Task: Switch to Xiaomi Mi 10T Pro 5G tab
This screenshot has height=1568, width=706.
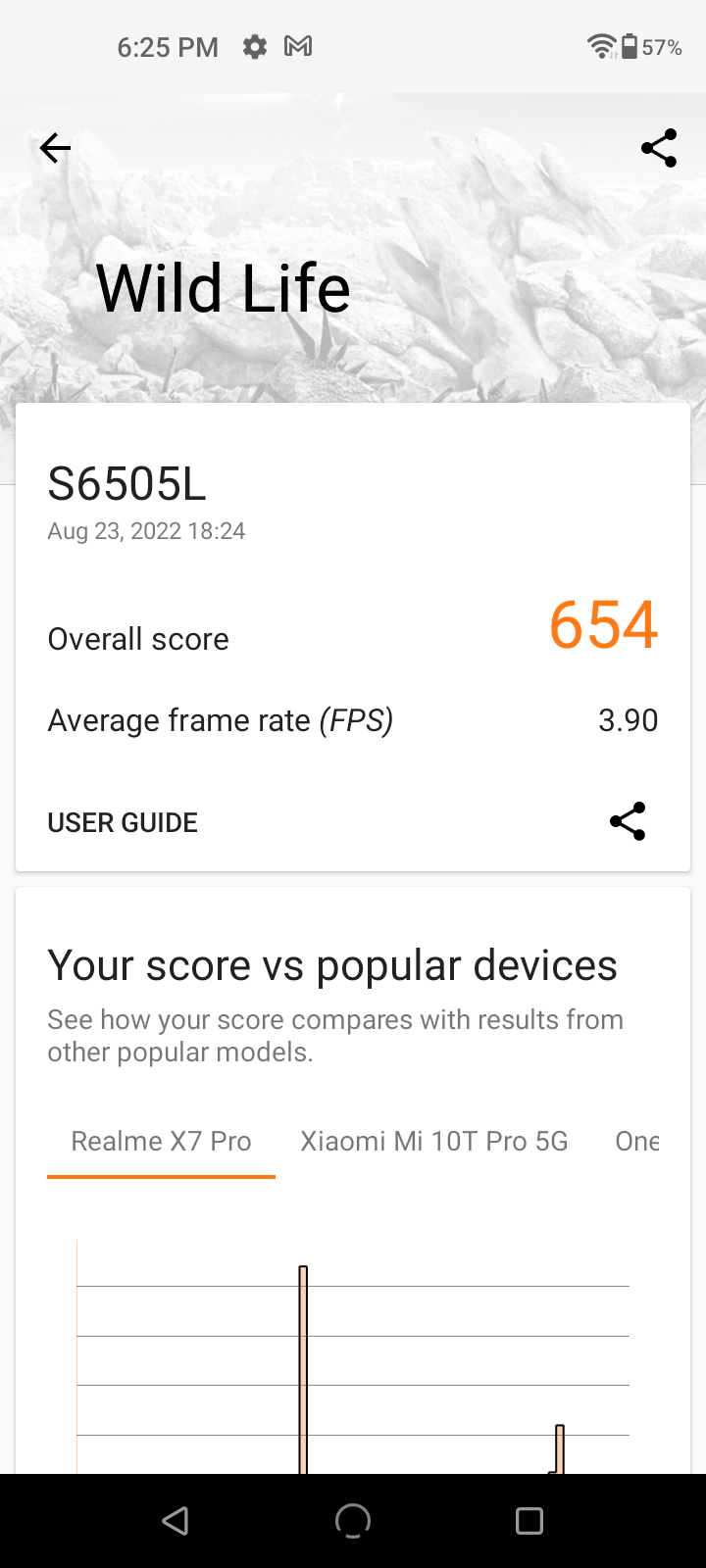Action: coord(434,1142)
